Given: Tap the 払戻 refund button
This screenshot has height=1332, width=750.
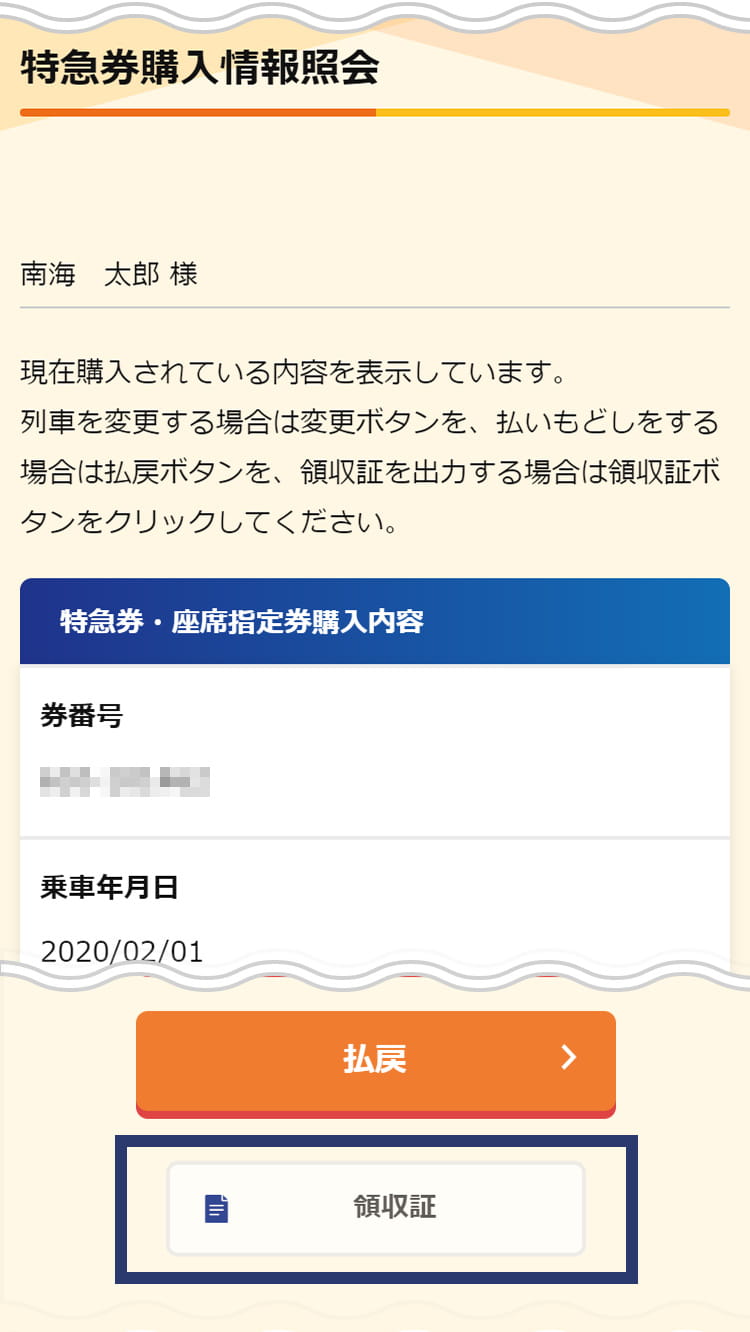Looking at the screenshot, I should click(375, 1060).
